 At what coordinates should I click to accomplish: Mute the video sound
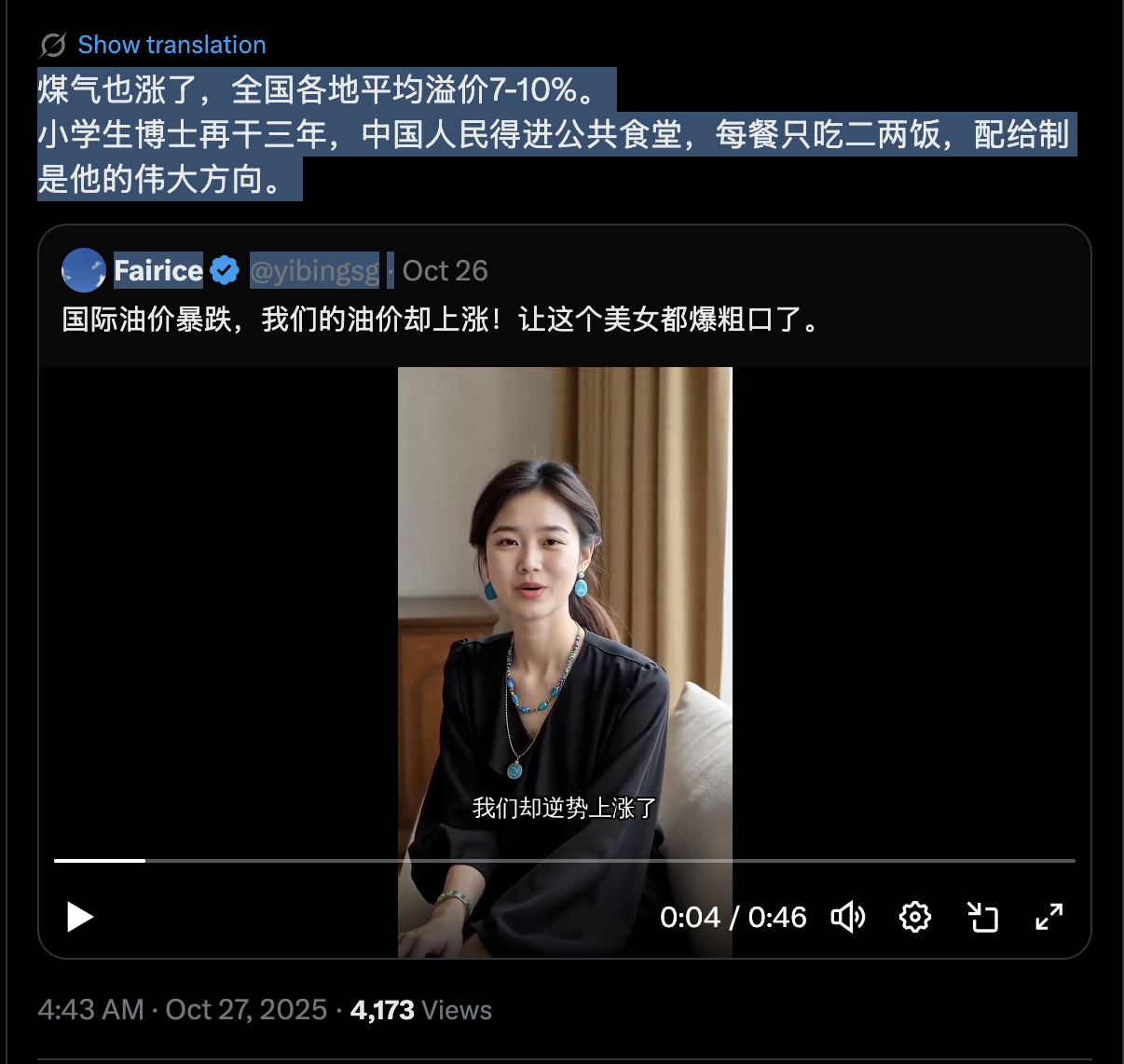(x=847, y=917)
